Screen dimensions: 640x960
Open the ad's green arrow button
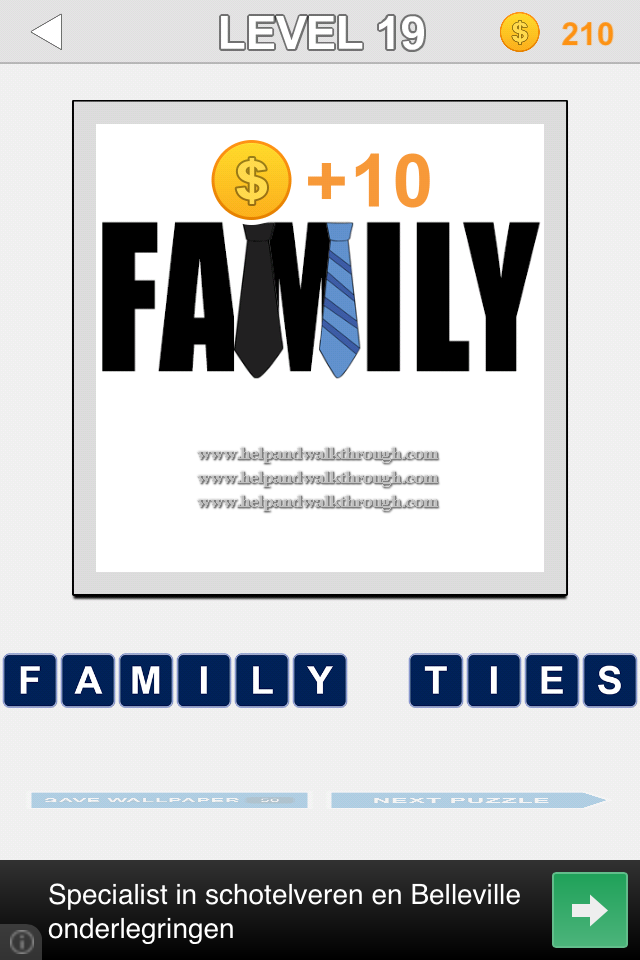point(589,910)
